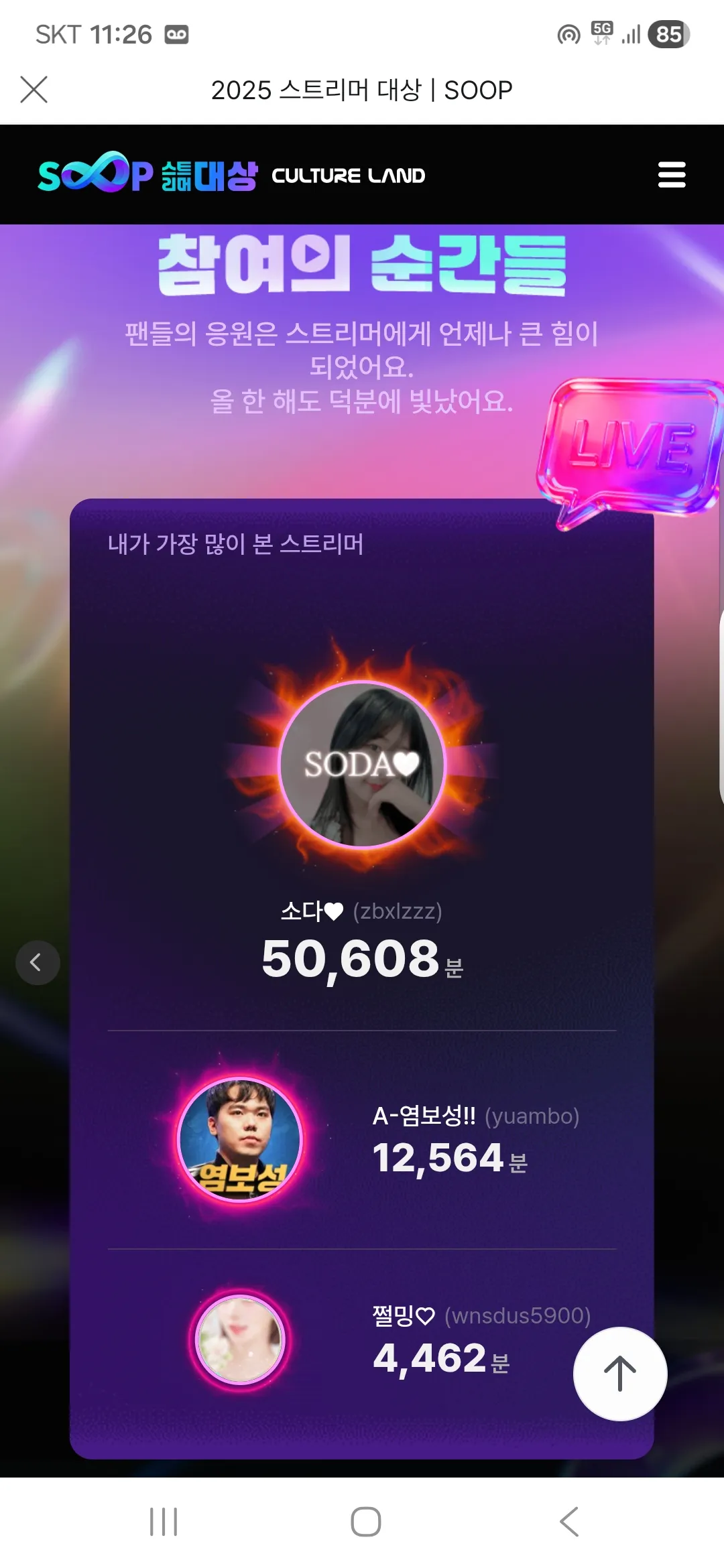The image size is (724, 1568).
Task: Open the hamburger menu
Action: coord(671,175)
